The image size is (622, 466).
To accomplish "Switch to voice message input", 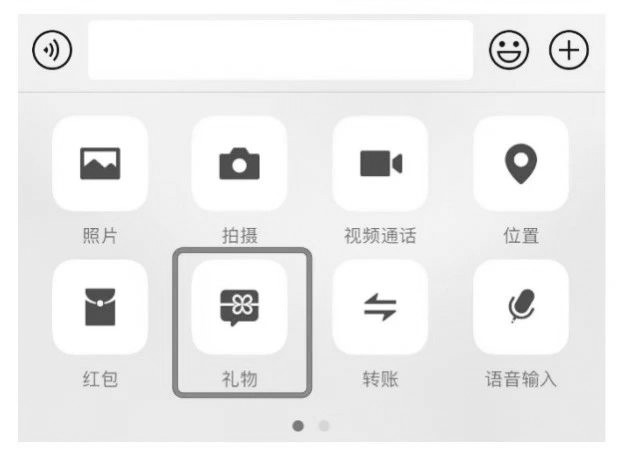I will 52,50.
